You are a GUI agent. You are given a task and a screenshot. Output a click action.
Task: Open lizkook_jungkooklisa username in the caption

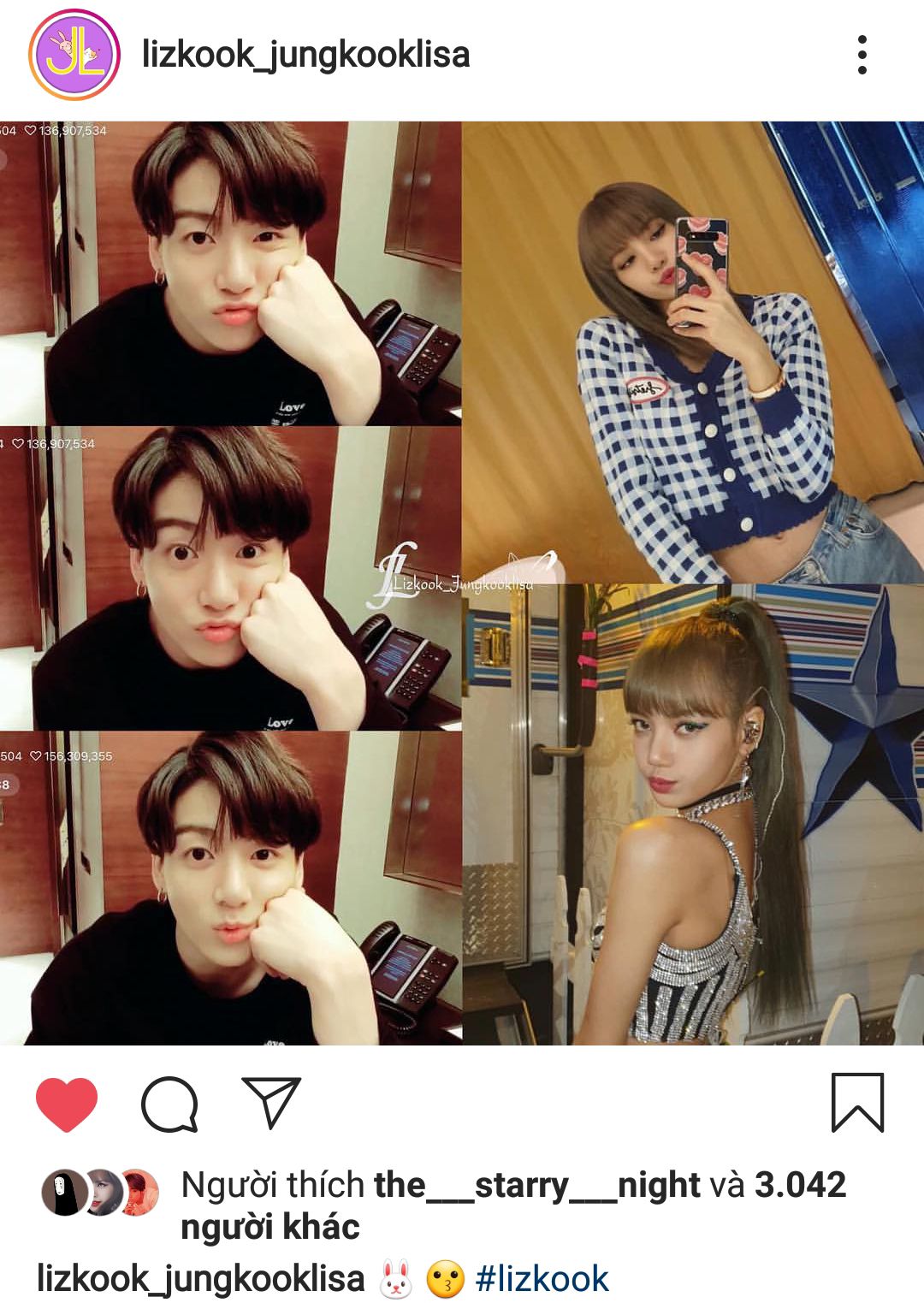click(200, 1279)
